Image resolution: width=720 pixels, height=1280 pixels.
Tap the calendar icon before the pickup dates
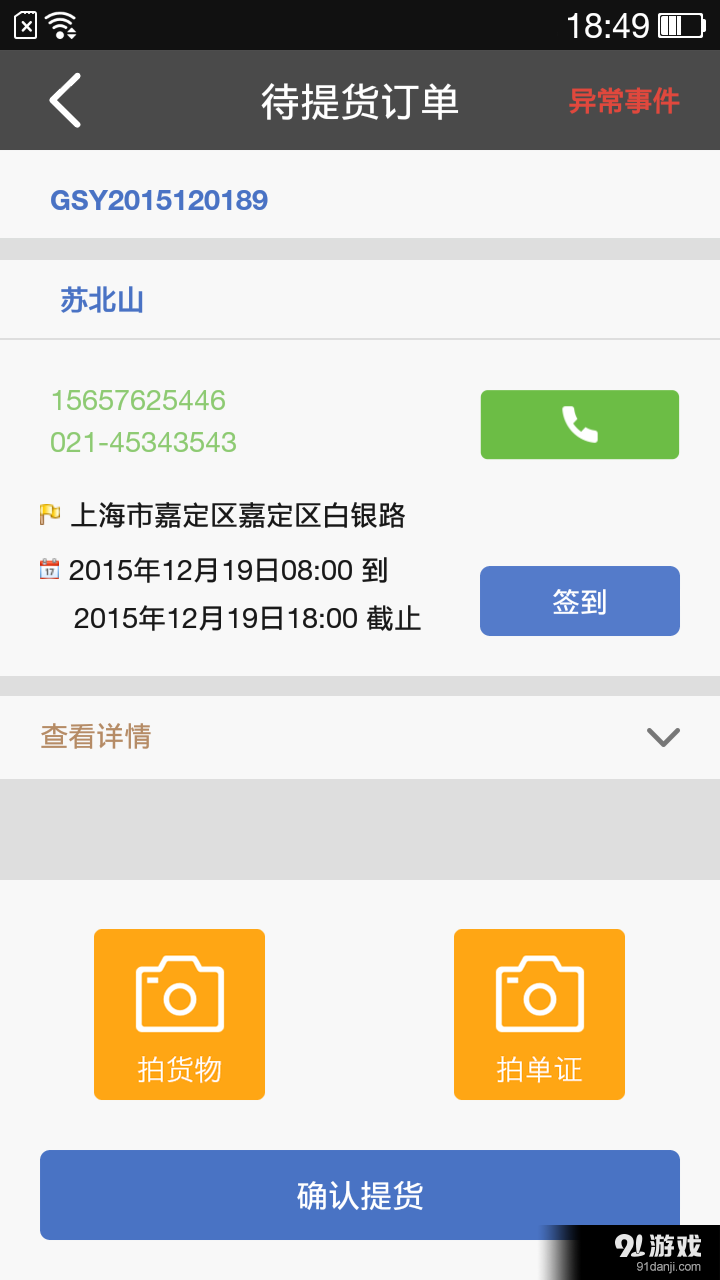[x=48, y=569]
